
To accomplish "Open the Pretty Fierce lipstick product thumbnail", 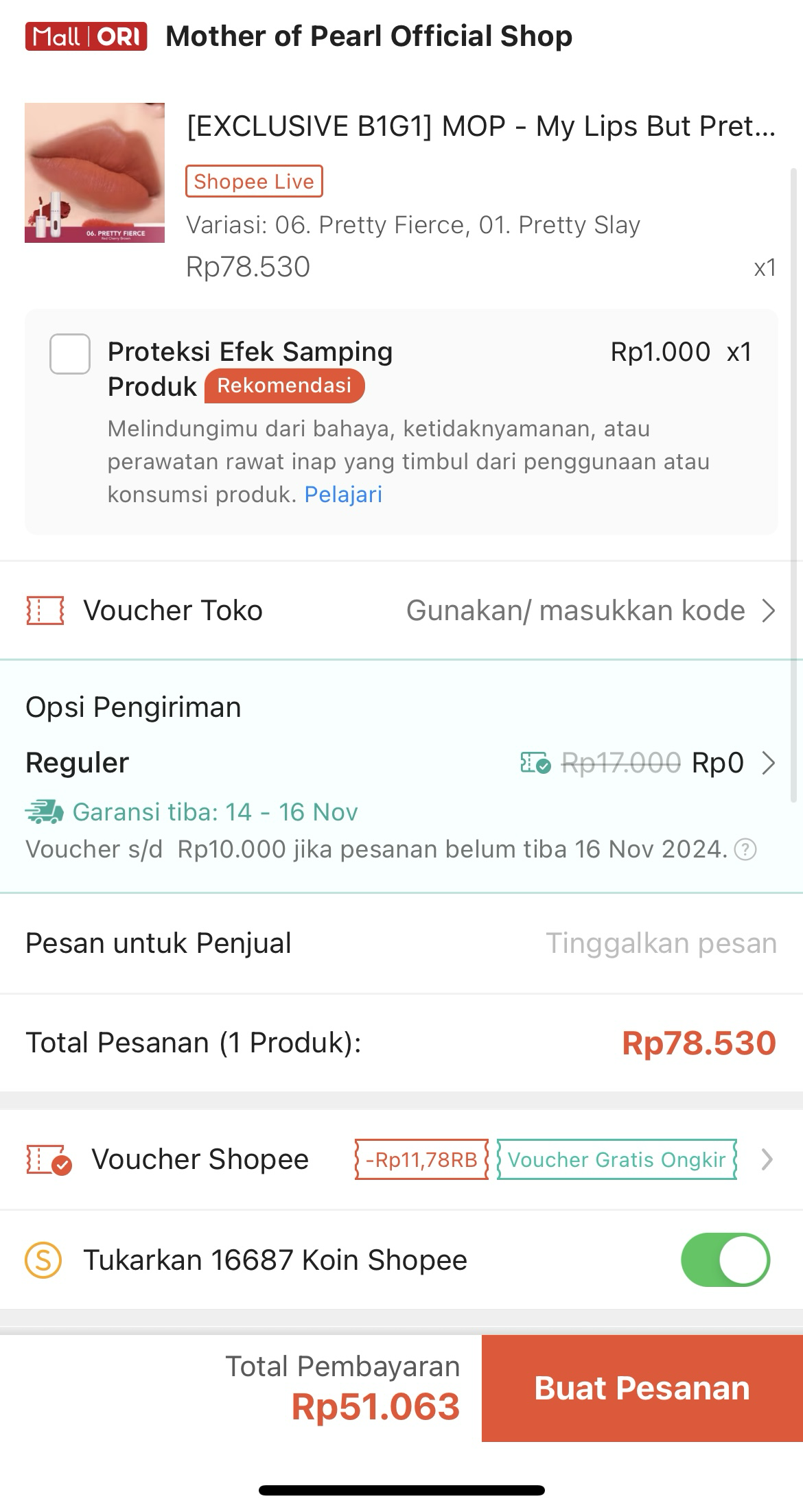I will 95,173.
